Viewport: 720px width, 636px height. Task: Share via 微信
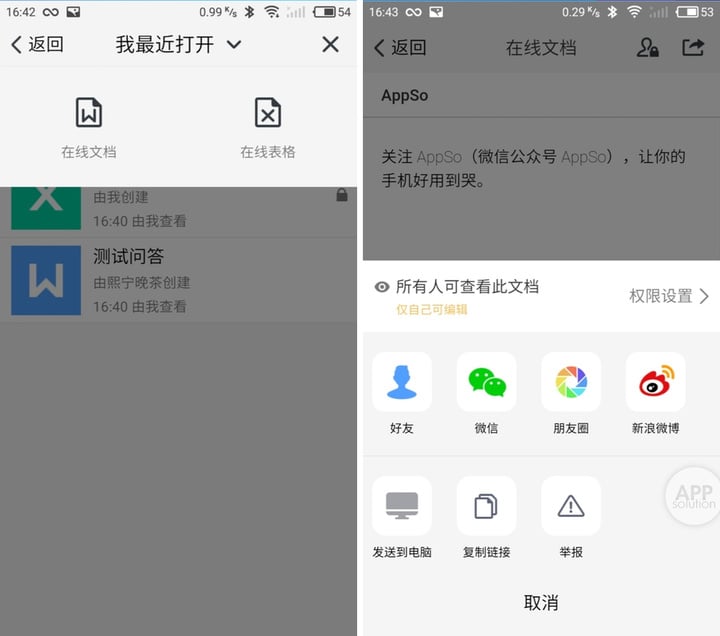click(486, 391)
